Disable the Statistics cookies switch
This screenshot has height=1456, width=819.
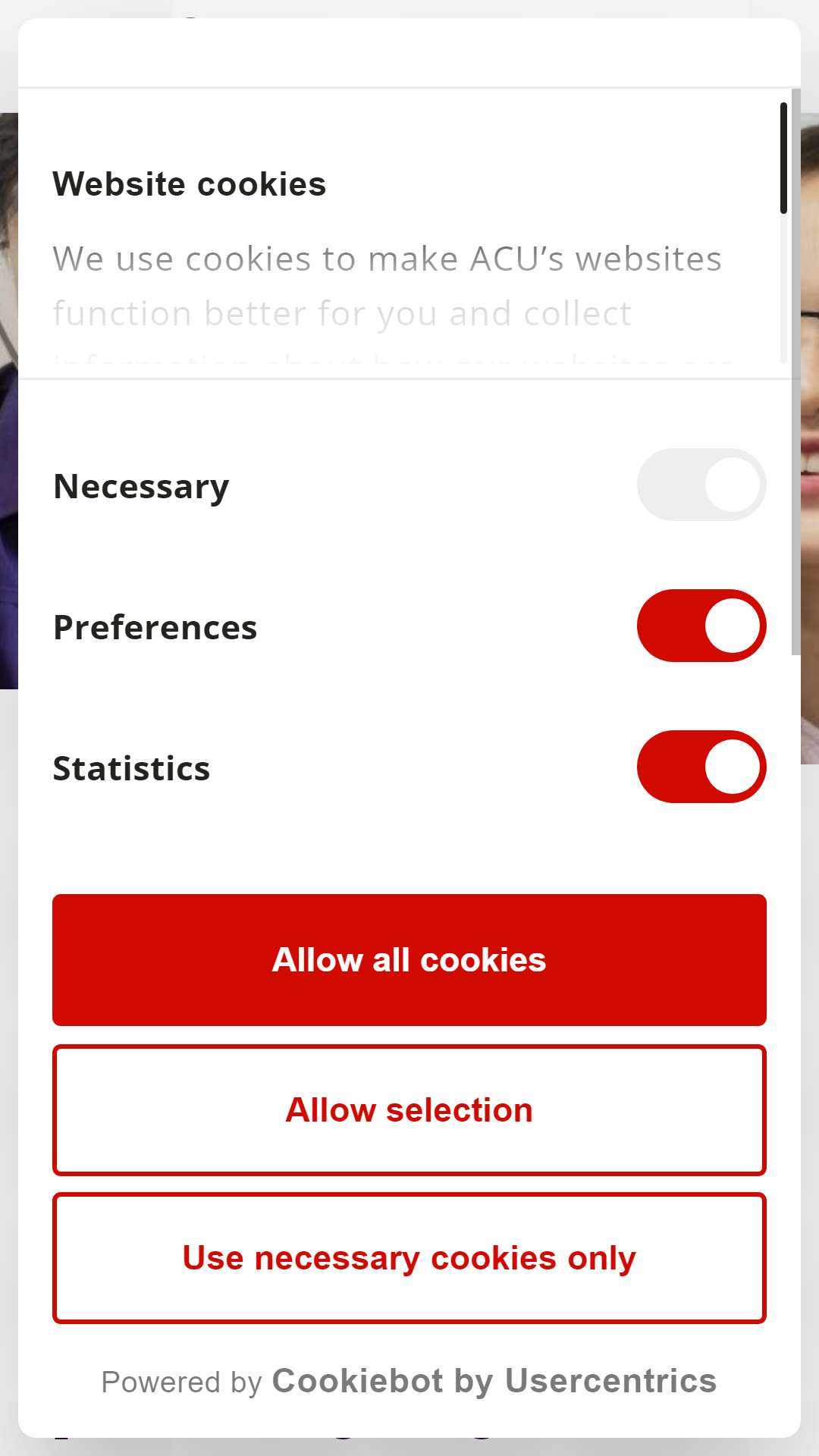click(x=701, y=767)
